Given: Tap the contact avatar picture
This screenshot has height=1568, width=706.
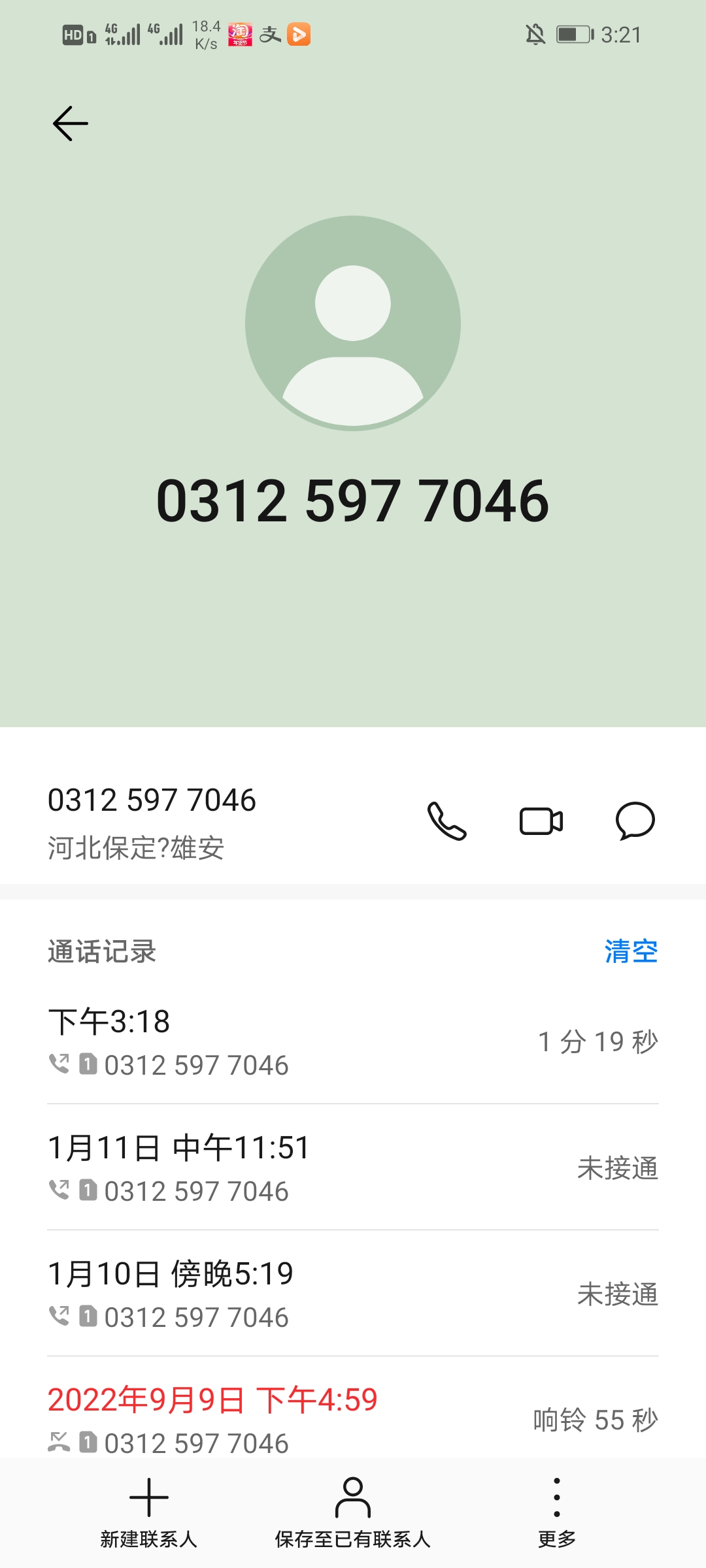Looking at the screenshot, I should 353,323.
